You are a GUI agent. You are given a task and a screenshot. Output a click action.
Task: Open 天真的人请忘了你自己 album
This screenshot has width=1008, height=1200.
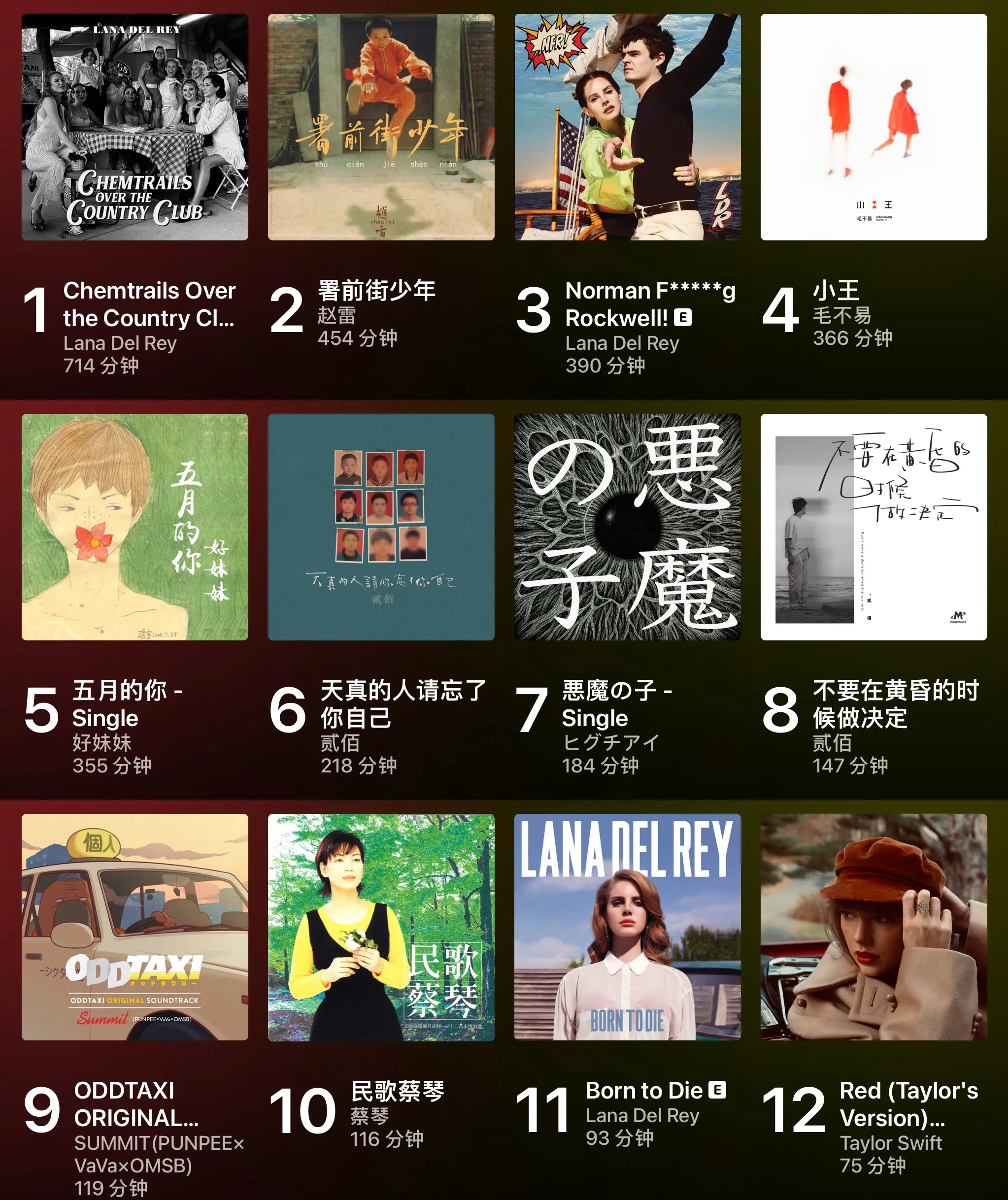[381, 527]
